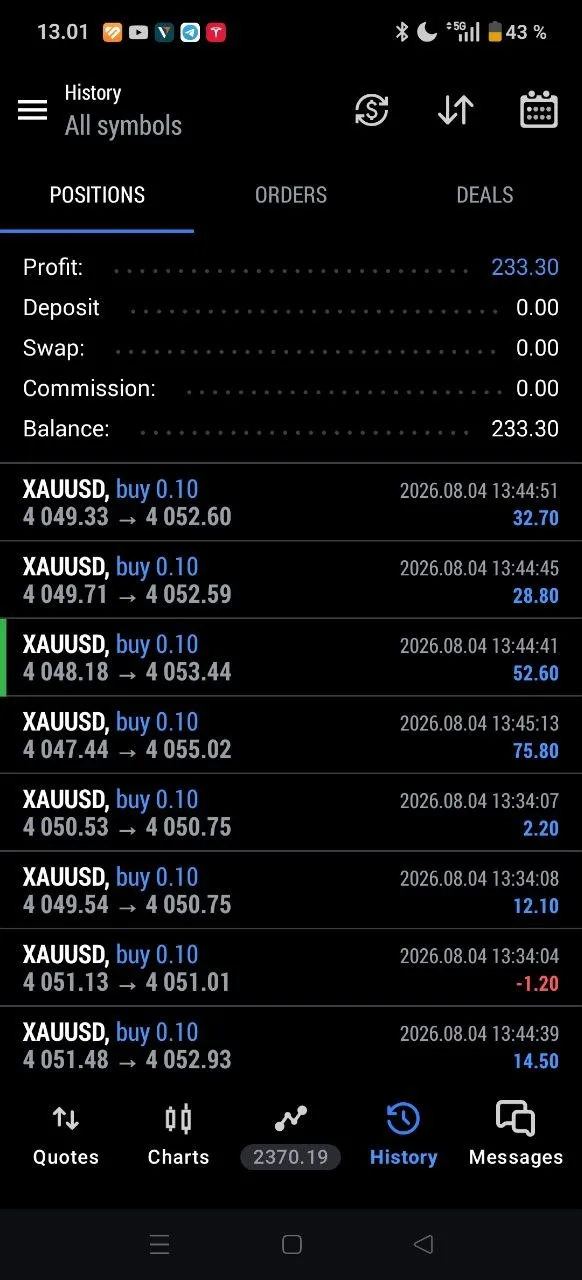Switch to the Charts tab

coord(178,1135)
